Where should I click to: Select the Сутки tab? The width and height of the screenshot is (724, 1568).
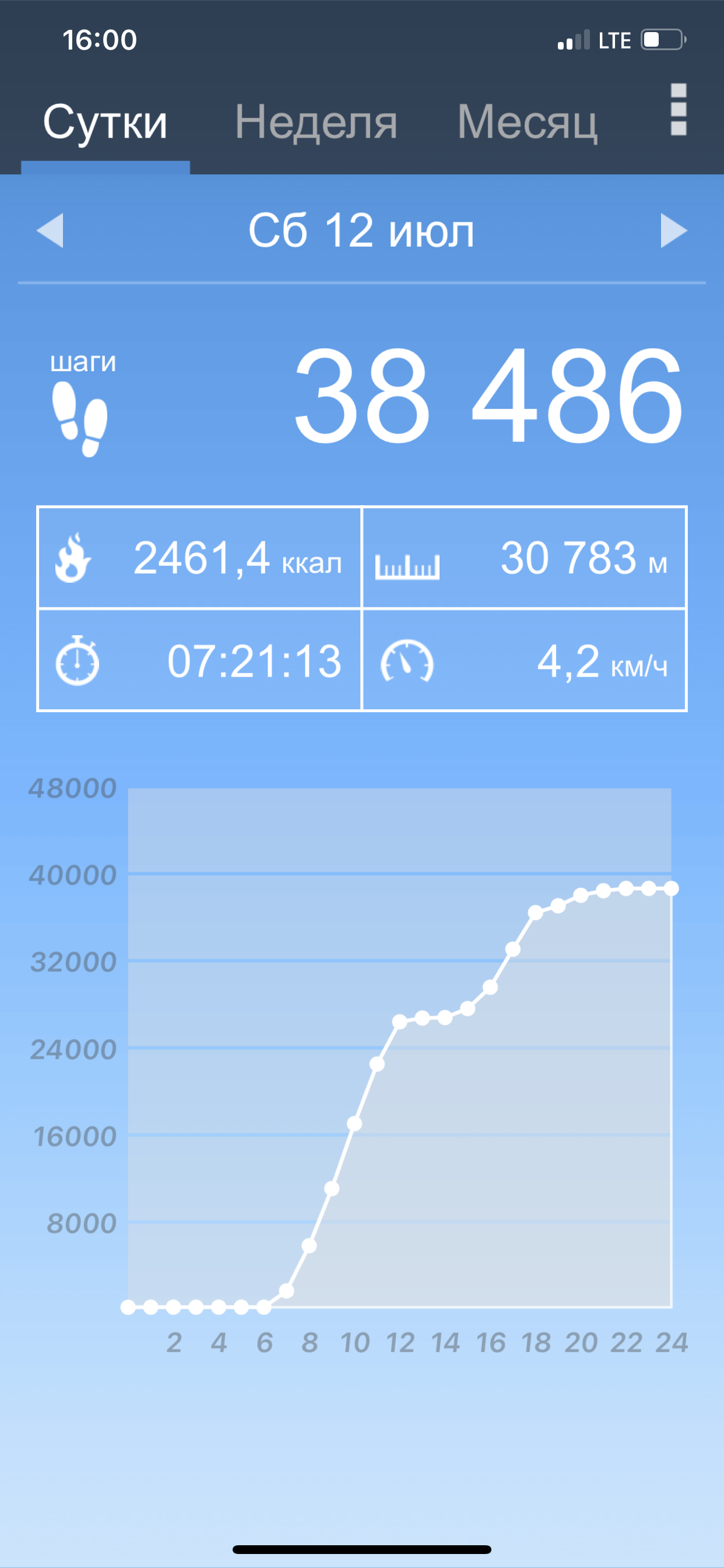click(x=106, y=123)
